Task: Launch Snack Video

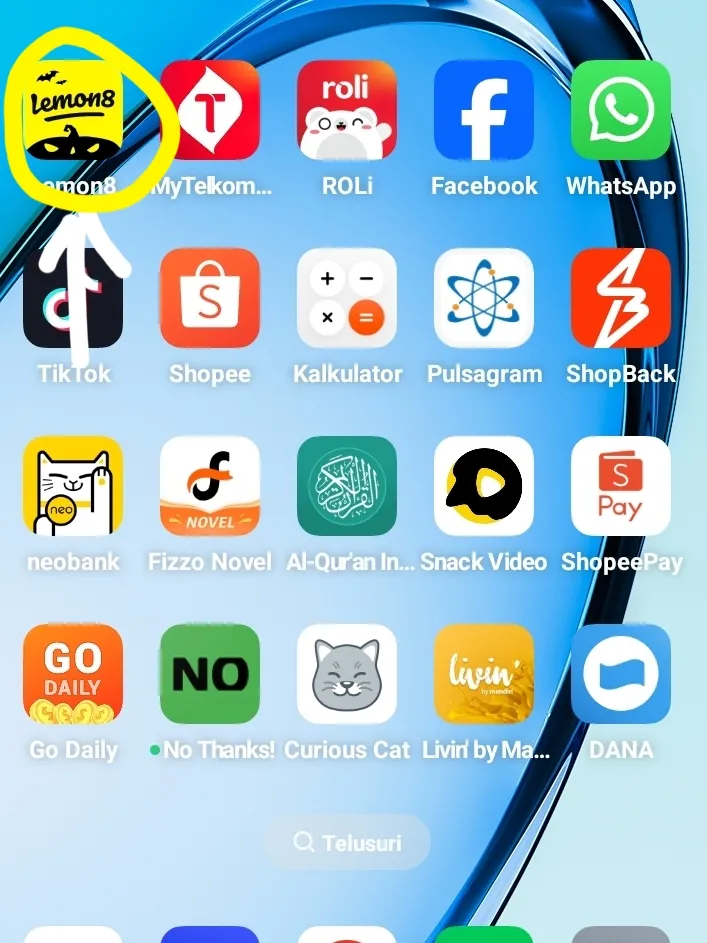Action: pos(484,486)
